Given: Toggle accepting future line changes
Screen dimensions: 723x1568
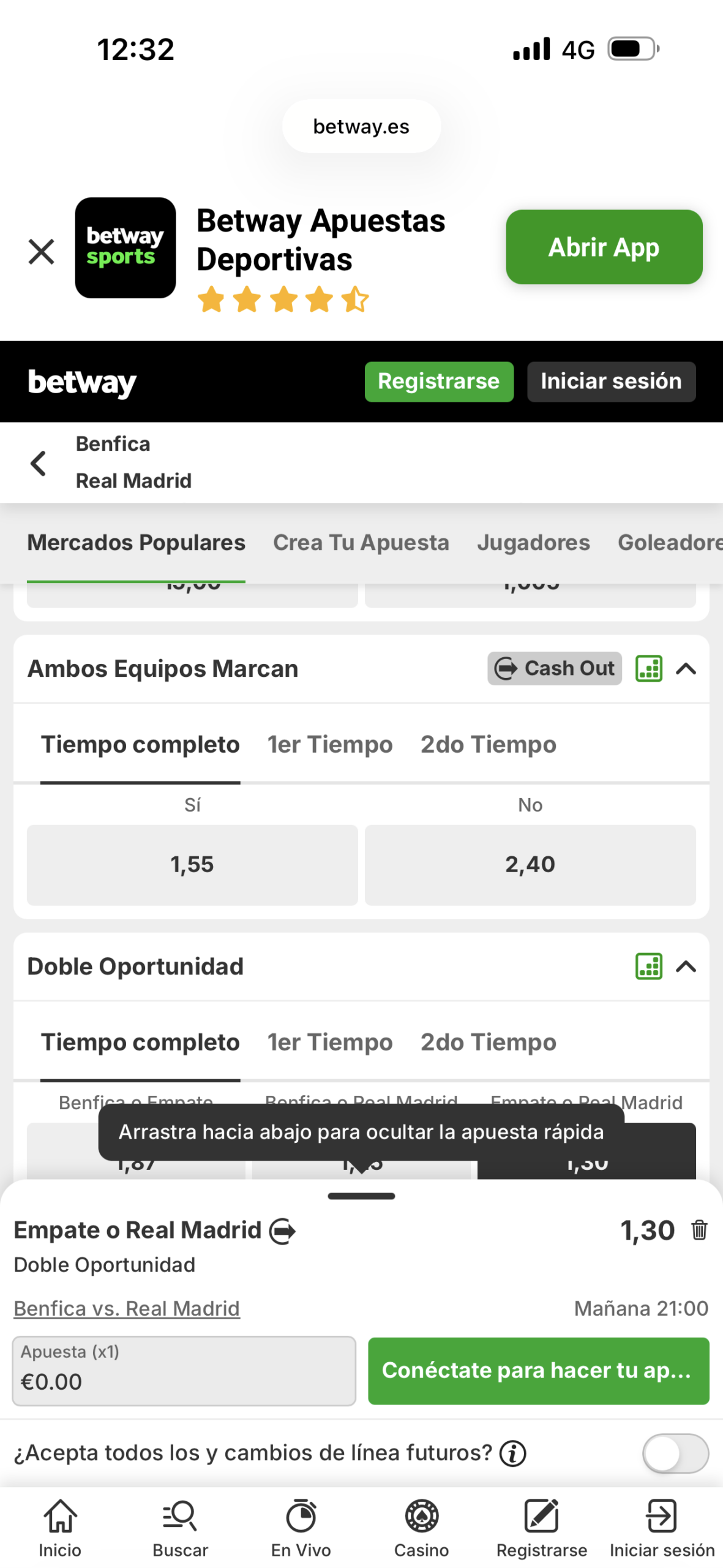Looking at the screenshot, I should coord(675,1452).
